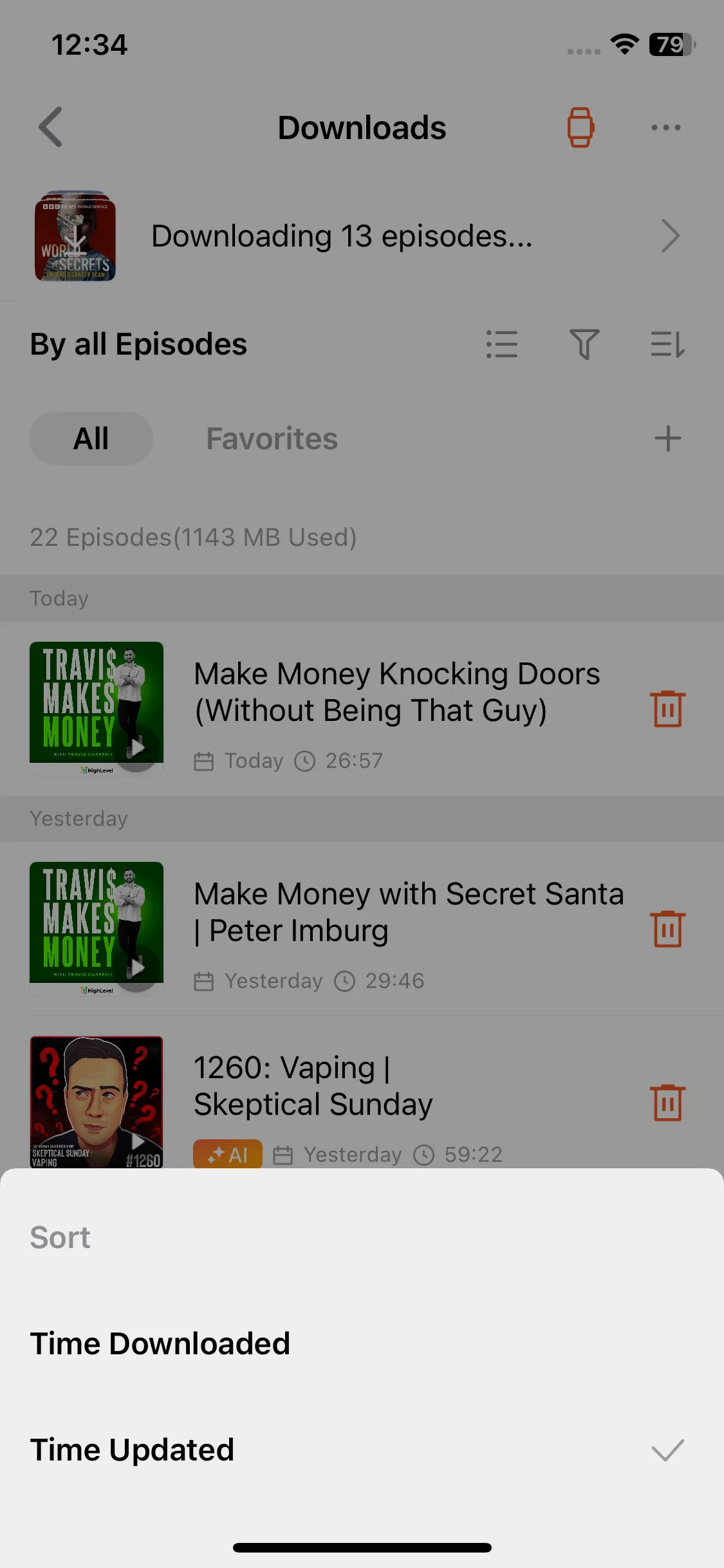
Task: Play Make Money with Secret Santa episode
Action: click(x=137, y=968)
